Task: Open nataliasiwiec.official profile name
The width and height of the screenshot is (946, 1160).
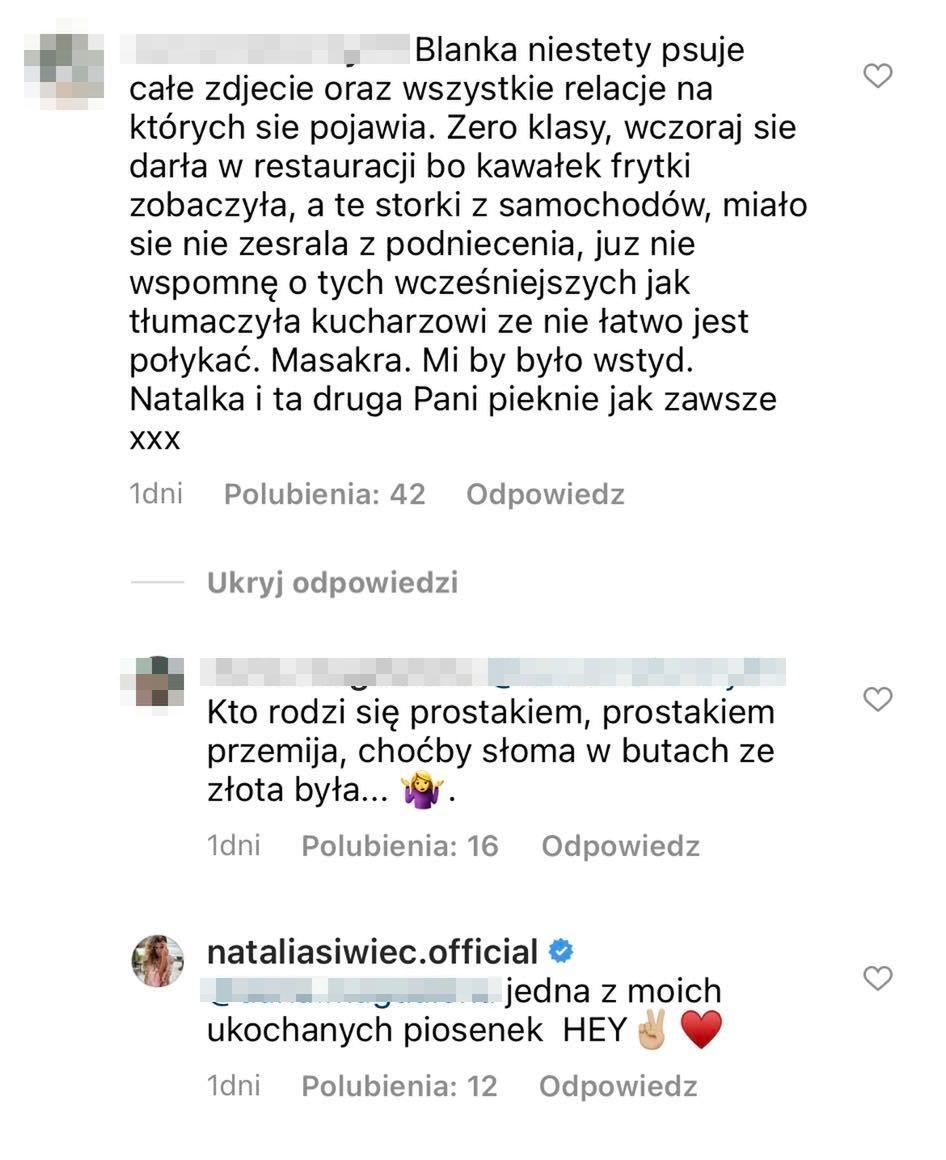Action: coord(372,949)
